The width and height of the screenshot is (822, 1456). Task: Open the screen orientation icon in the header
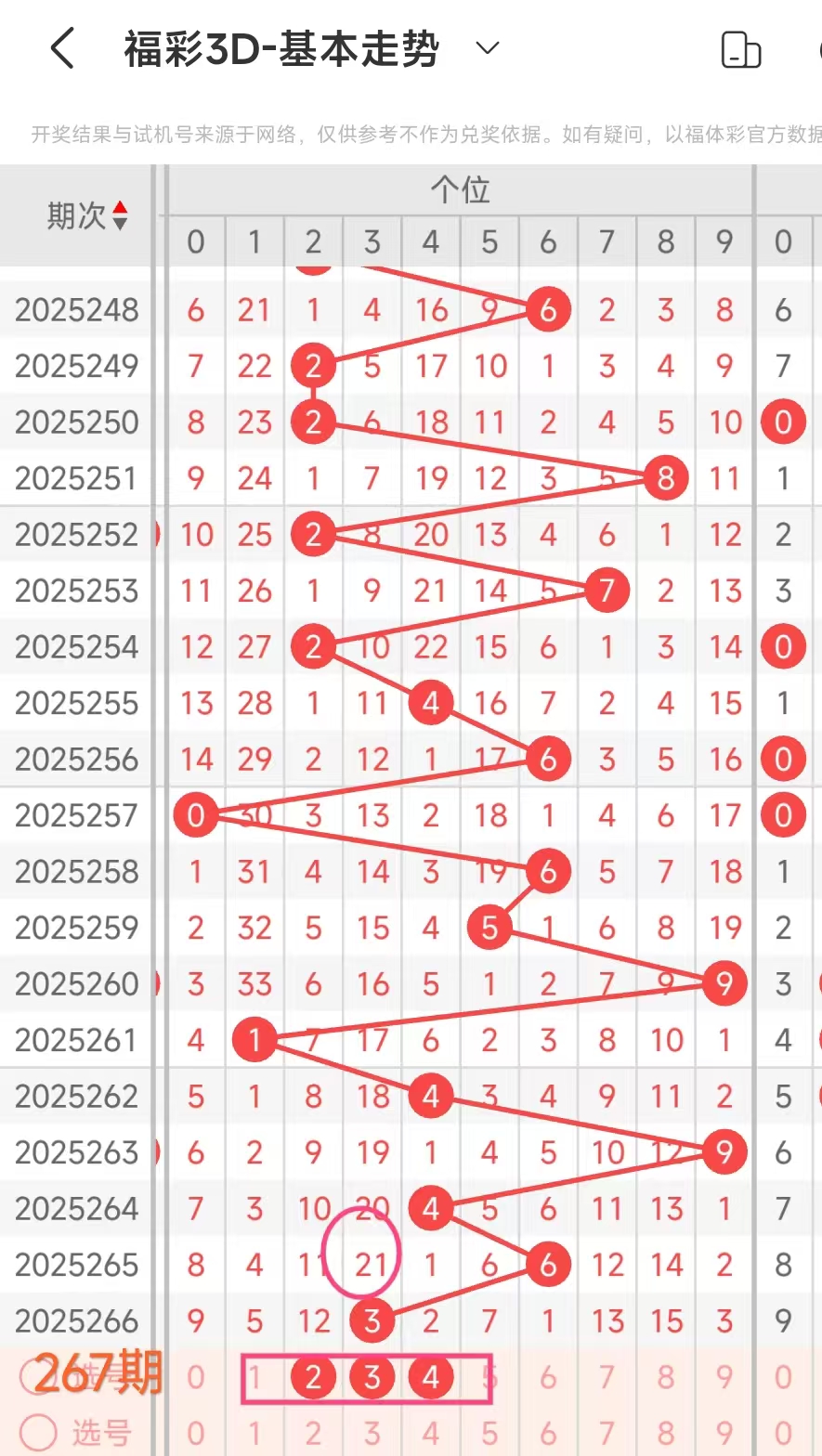pos(740,50)
